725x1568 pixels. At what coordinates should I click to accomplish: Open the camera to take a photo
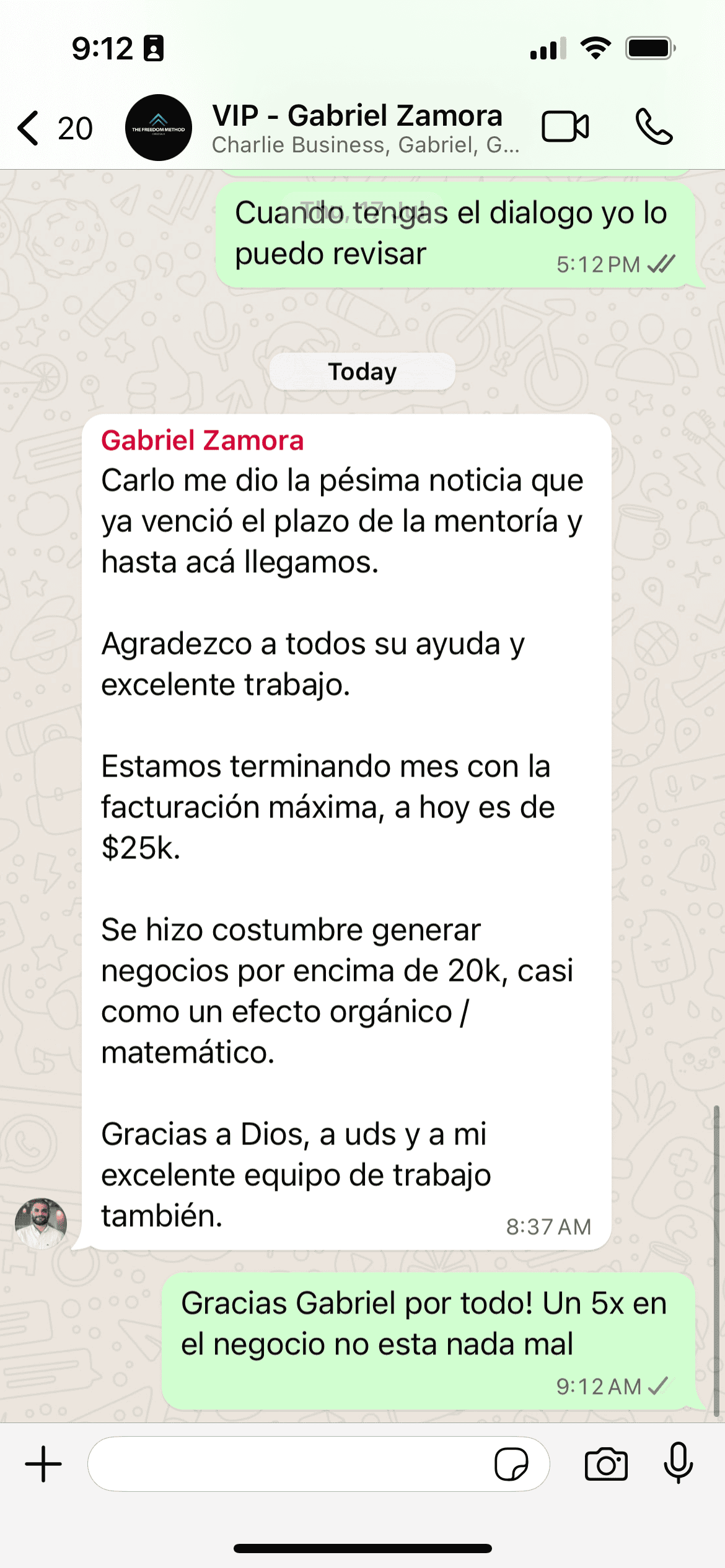tap(606, 1464)
